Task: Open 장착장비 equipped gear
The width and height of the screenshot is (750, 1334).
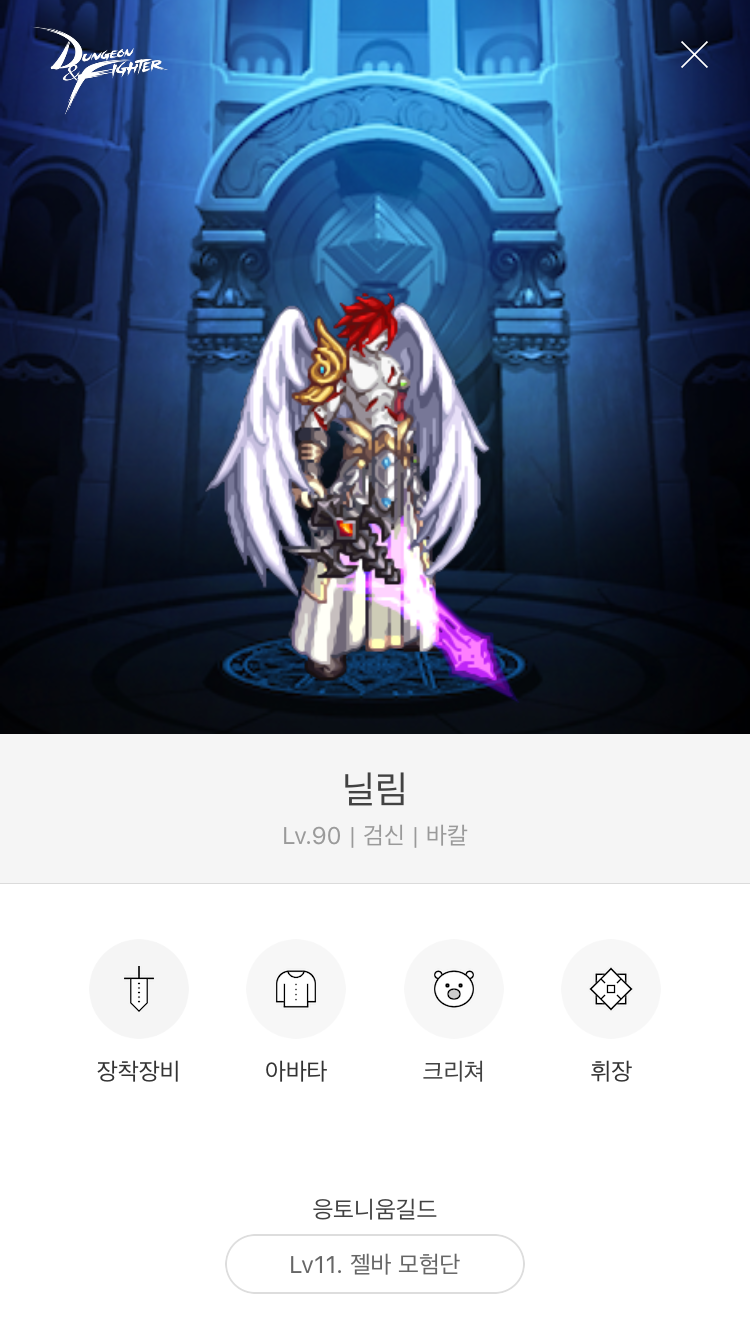Action: [139, 989]
